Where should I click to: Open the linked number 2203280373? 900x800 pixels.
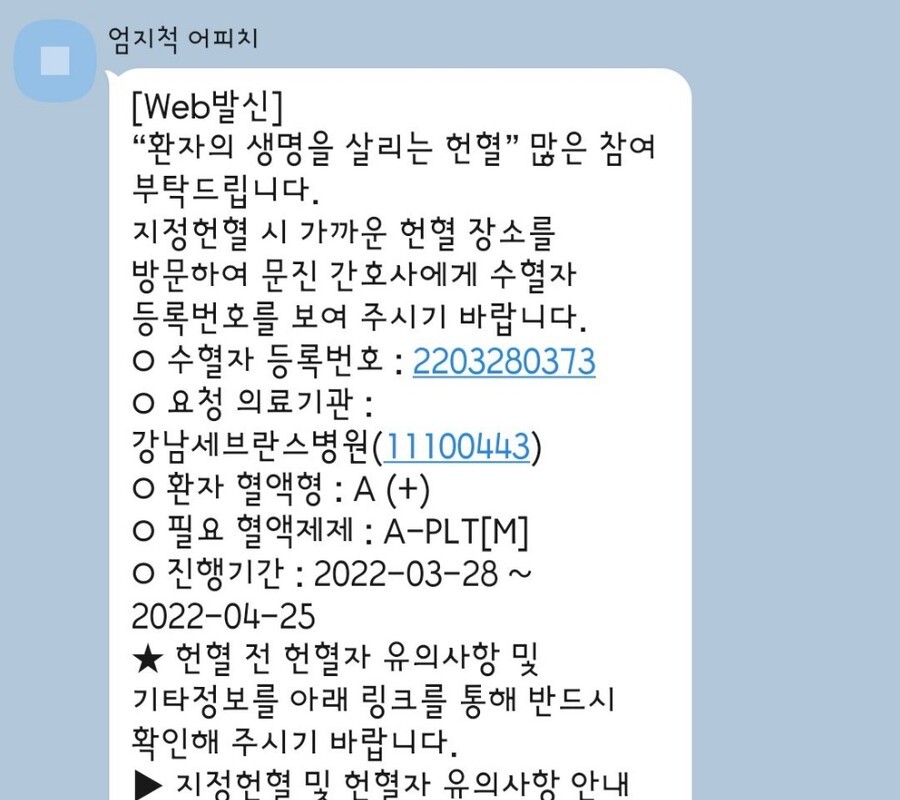tap(503, 362)
